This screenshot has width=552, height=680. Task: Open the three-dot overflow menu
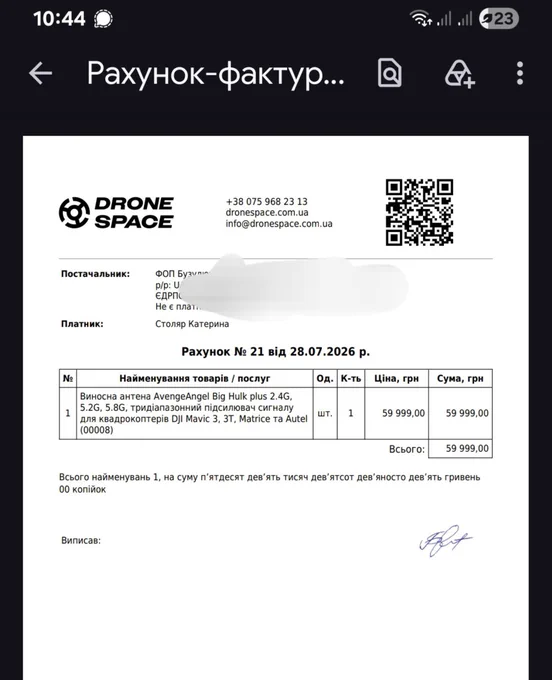pos(520,73)
